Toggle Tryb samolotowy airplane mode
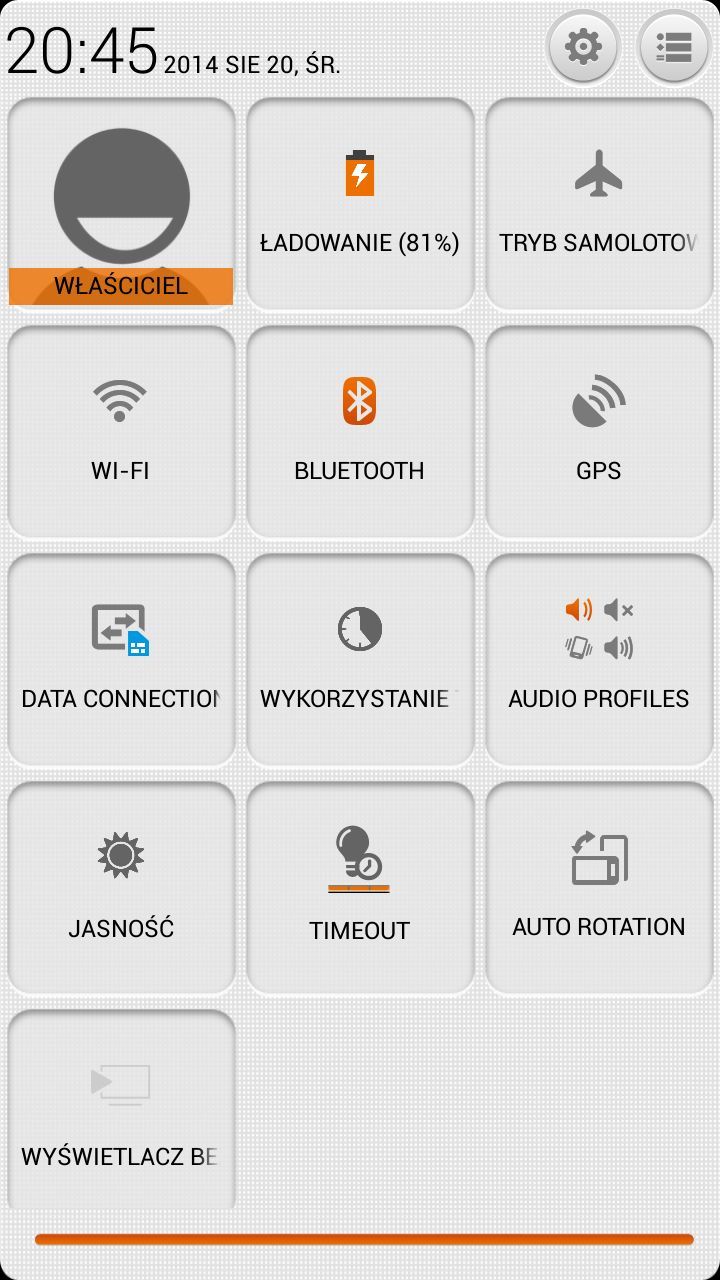 599,204
